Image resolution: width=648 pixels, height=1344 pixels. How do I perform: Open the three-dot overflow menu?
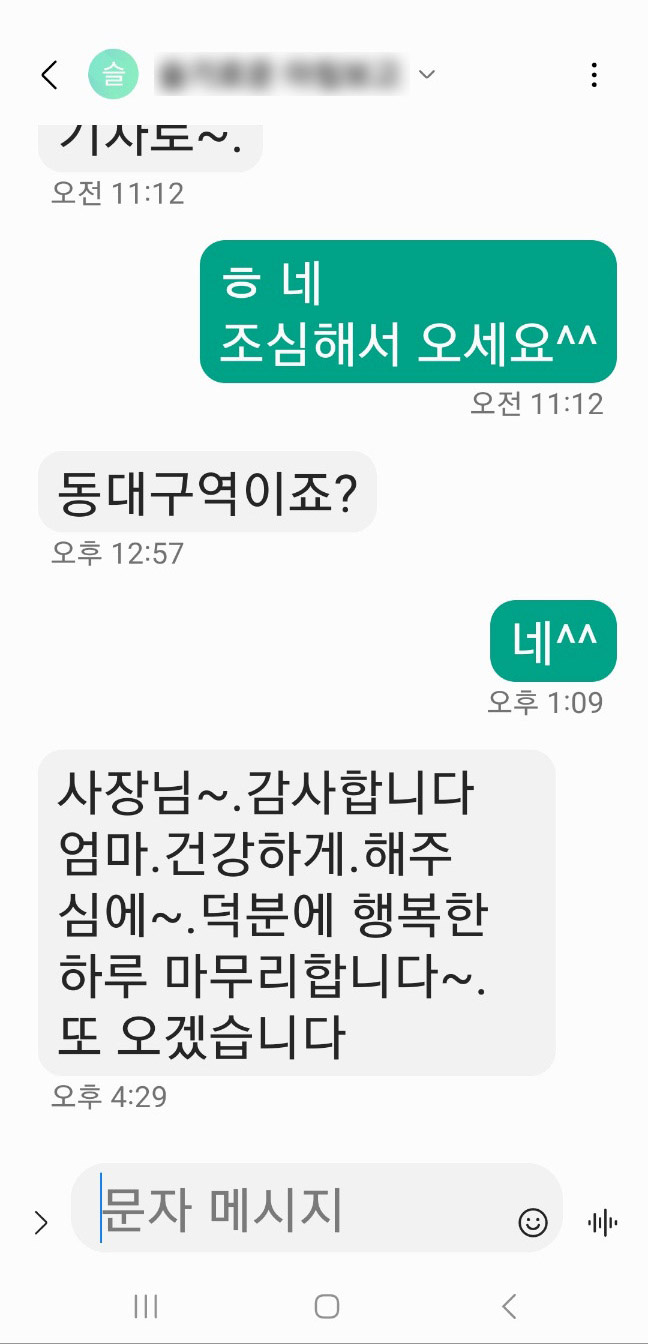point(594,75)
